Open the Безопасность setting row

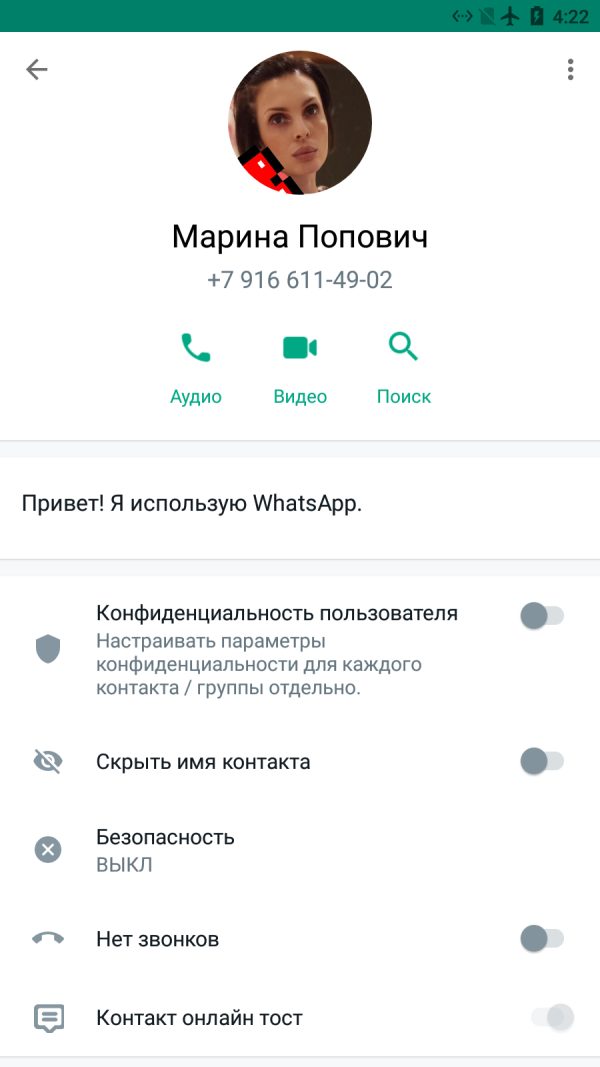[300, 850]
